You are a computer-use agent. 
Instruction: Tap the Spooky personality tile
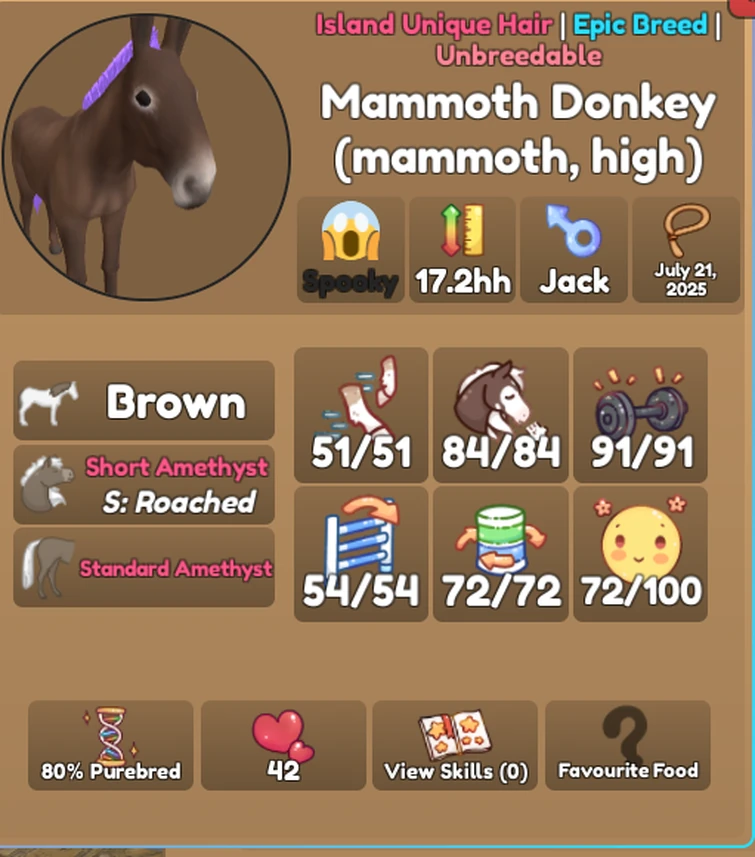pos(351,250)
